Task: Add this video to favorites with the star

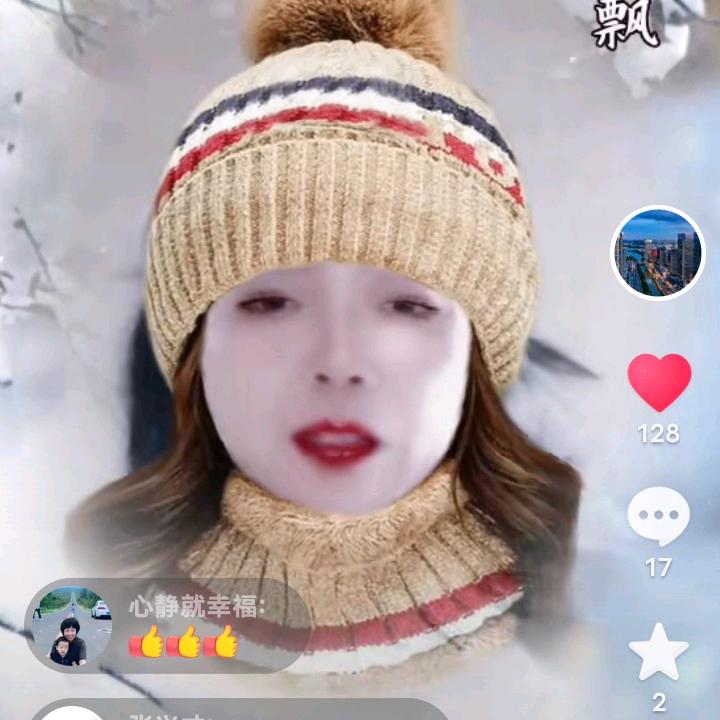Action: (658, 653)
